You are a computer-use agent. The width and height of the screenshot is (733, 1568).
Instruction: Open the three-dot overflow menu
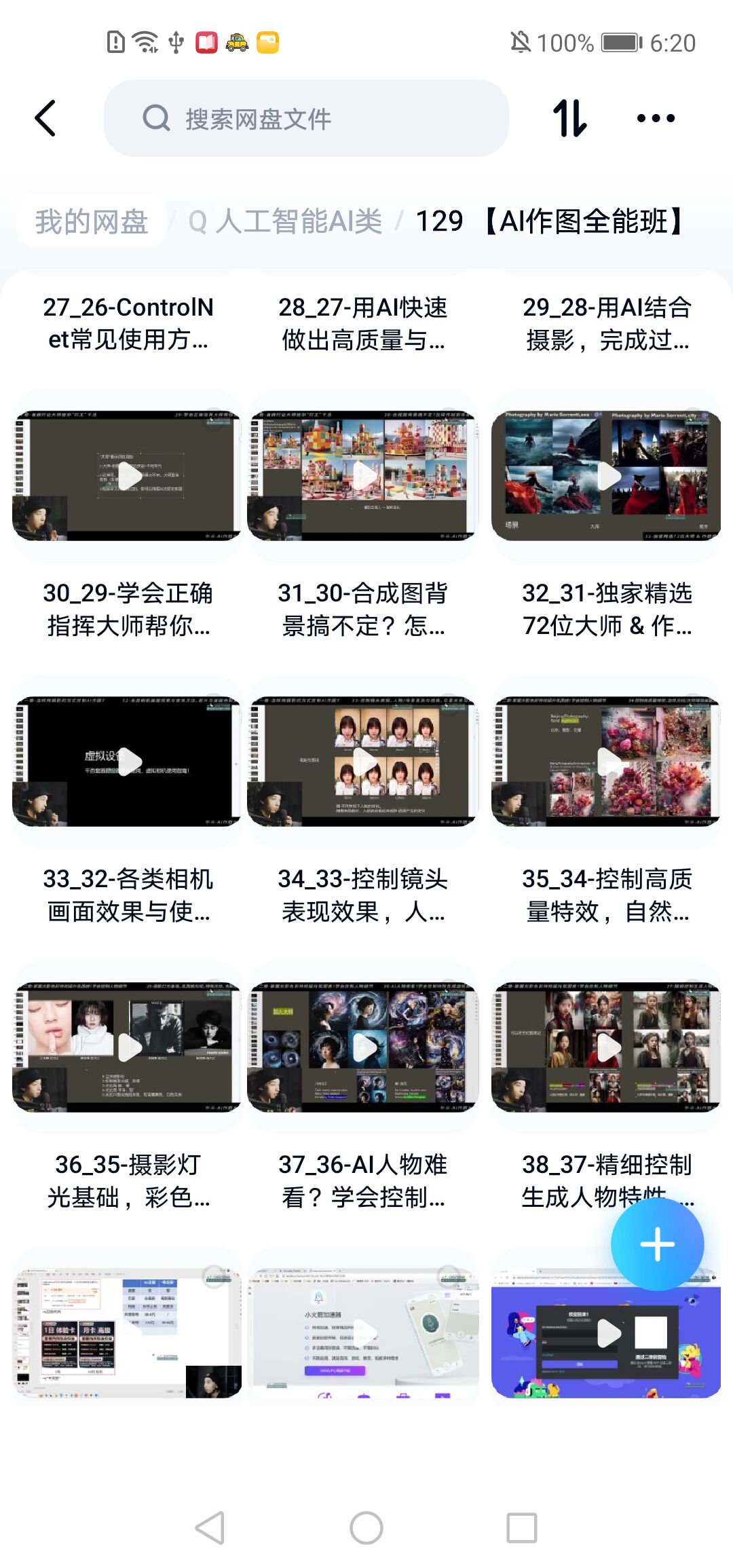click(656, 118)
